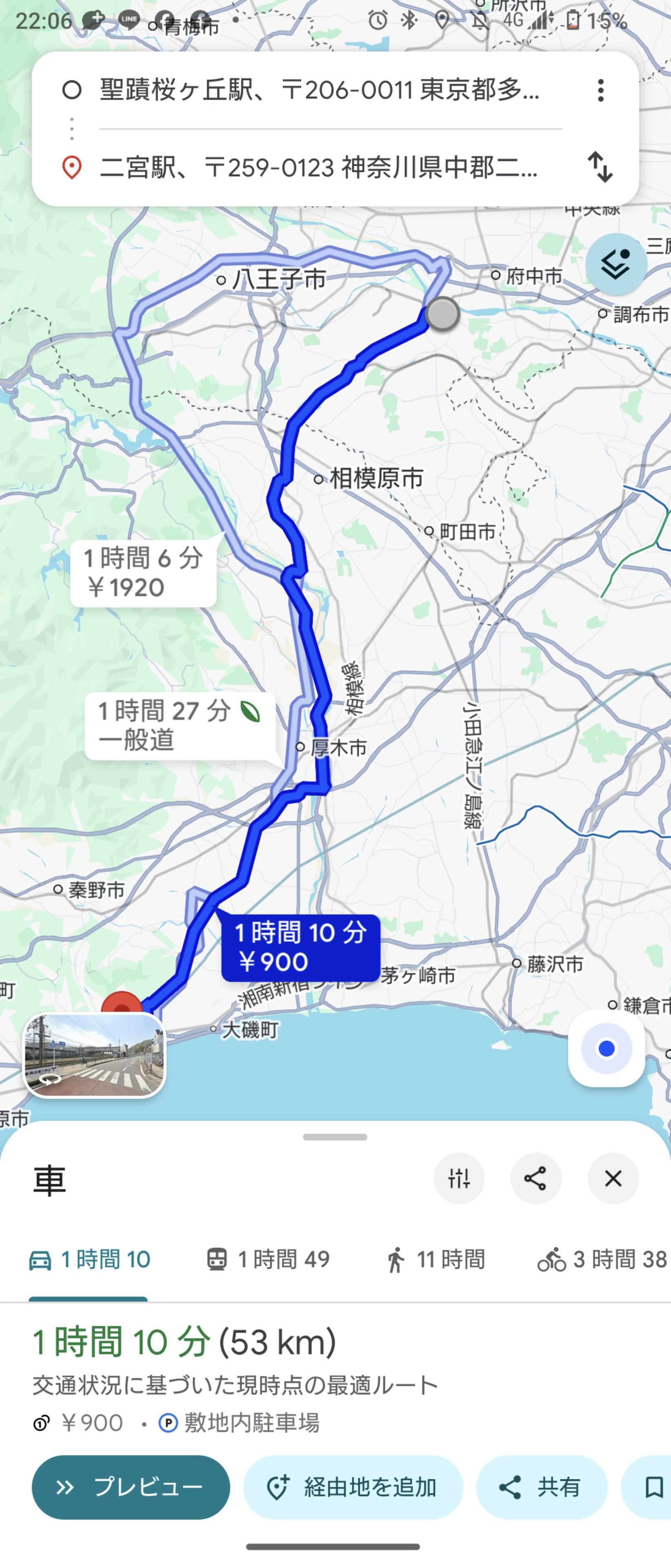Edit the starting point 聖蹟桜ヶ丘駅 field

click(320, 90)
